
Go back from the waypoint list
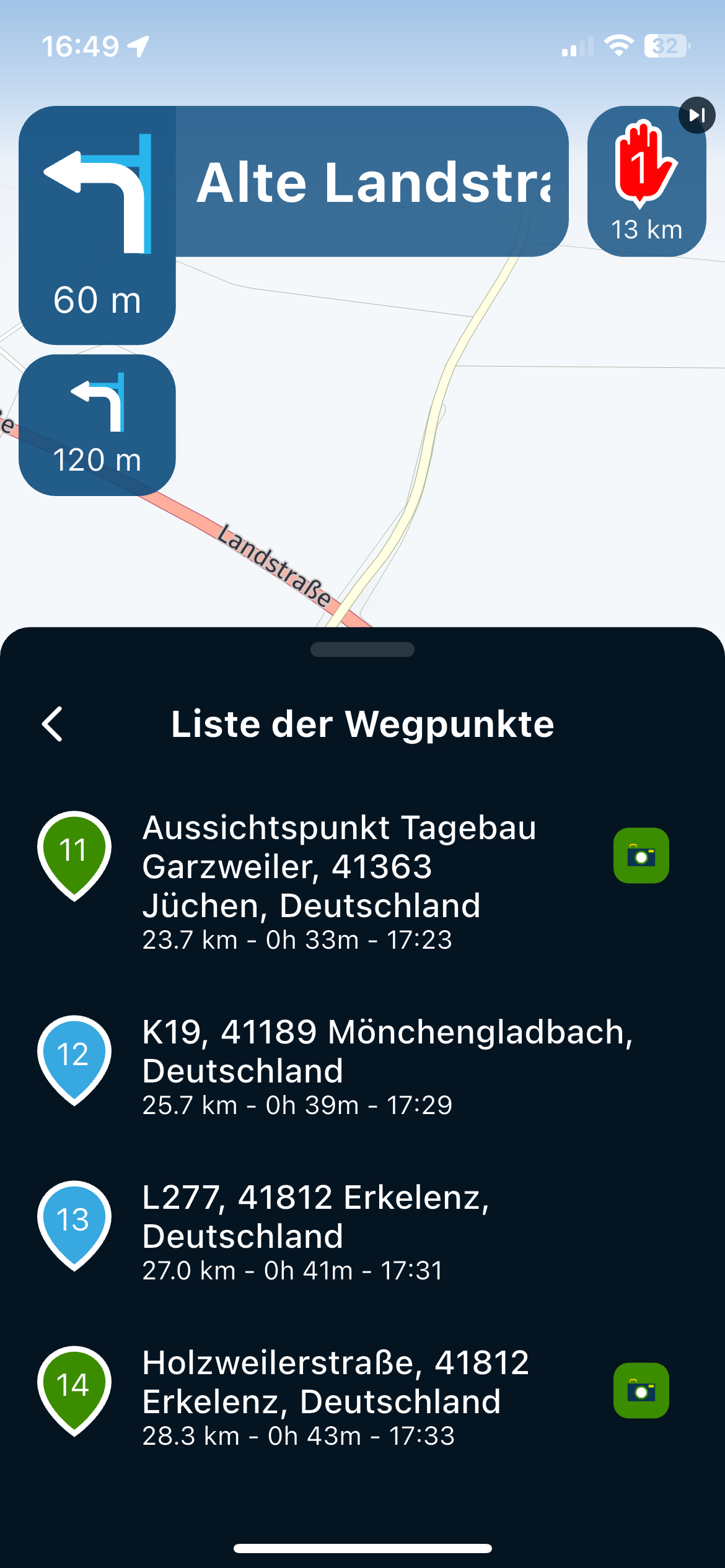pyautogui.click(x=53, y=724)
